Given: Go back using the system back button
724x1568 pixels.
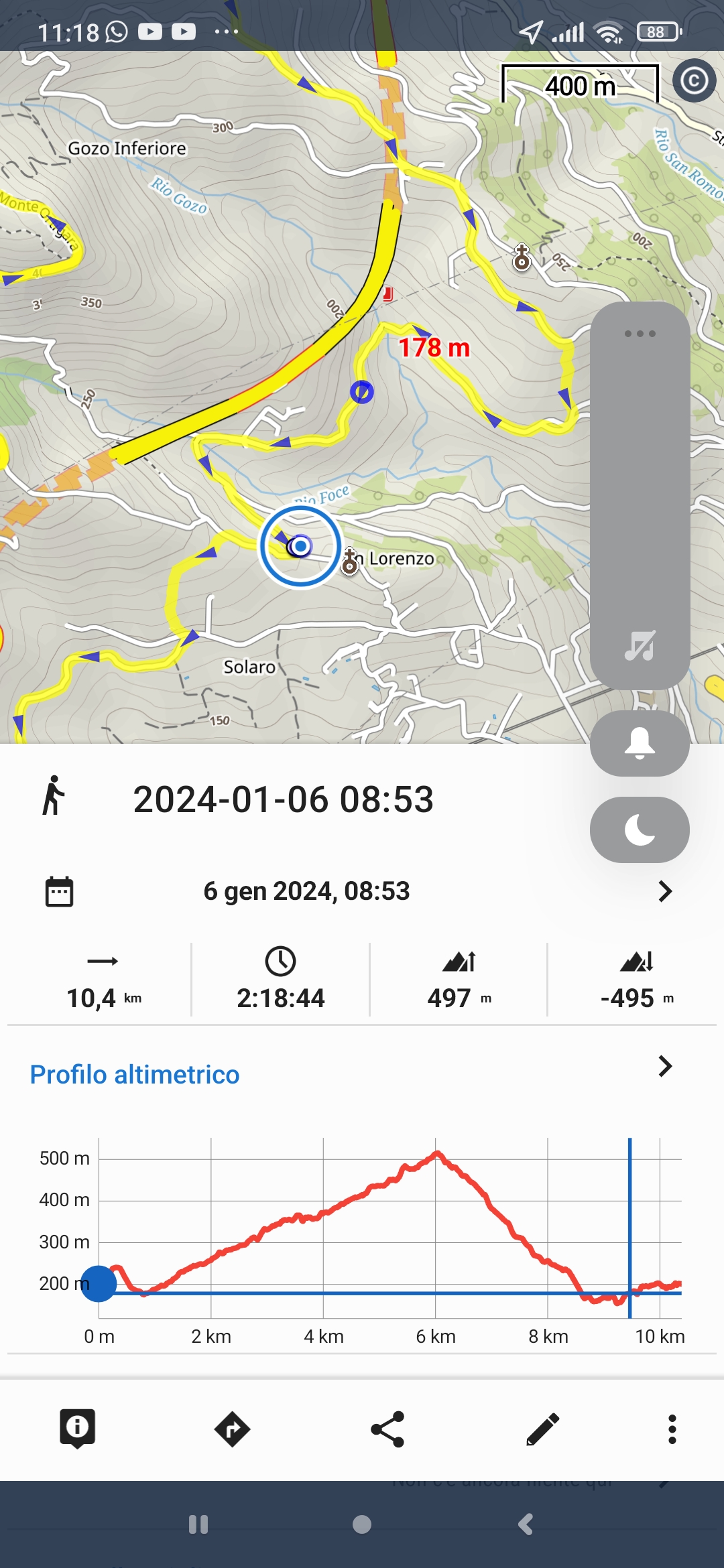Looking at the screenshot, I should (526, 1524).
